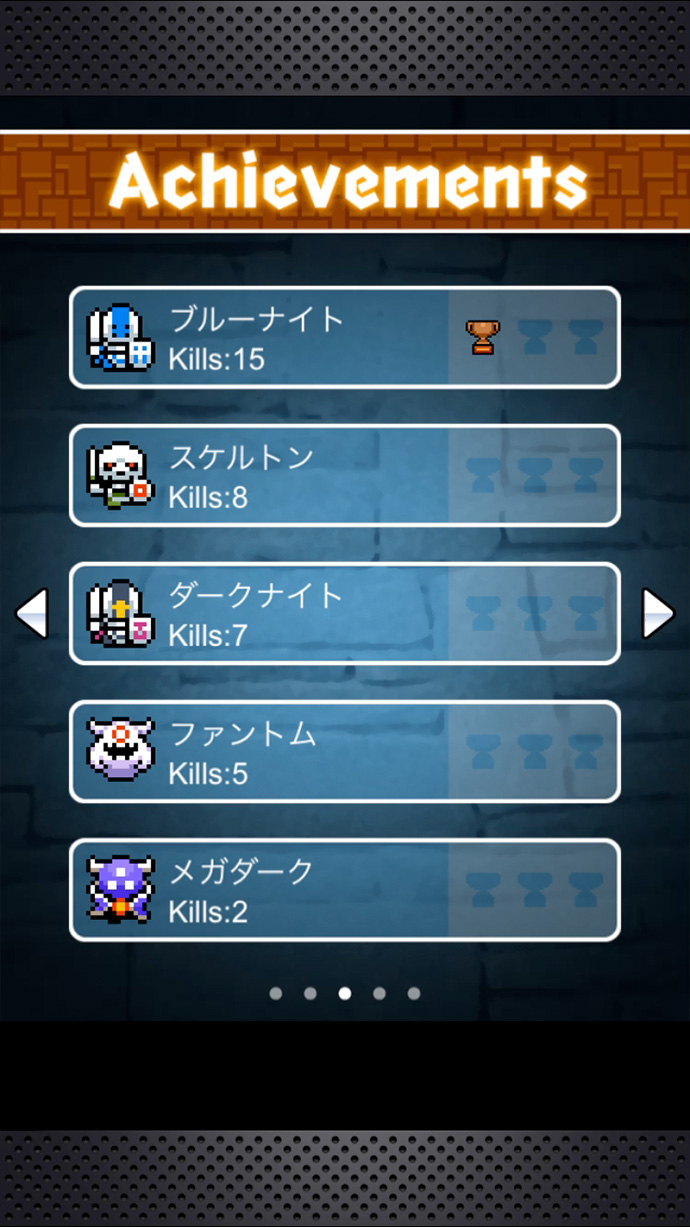690x1227 pixels.
Task: Go to the previous achievements page
Action: [32, 613]
